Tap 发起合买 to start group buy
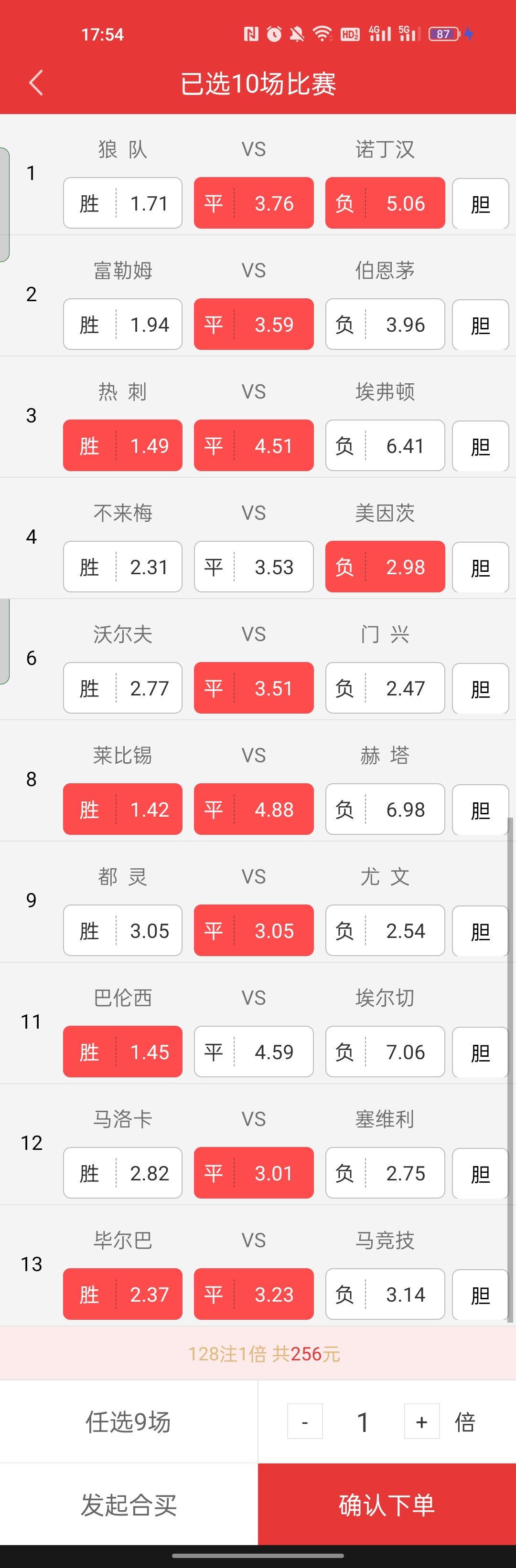 pos(129,1505)
